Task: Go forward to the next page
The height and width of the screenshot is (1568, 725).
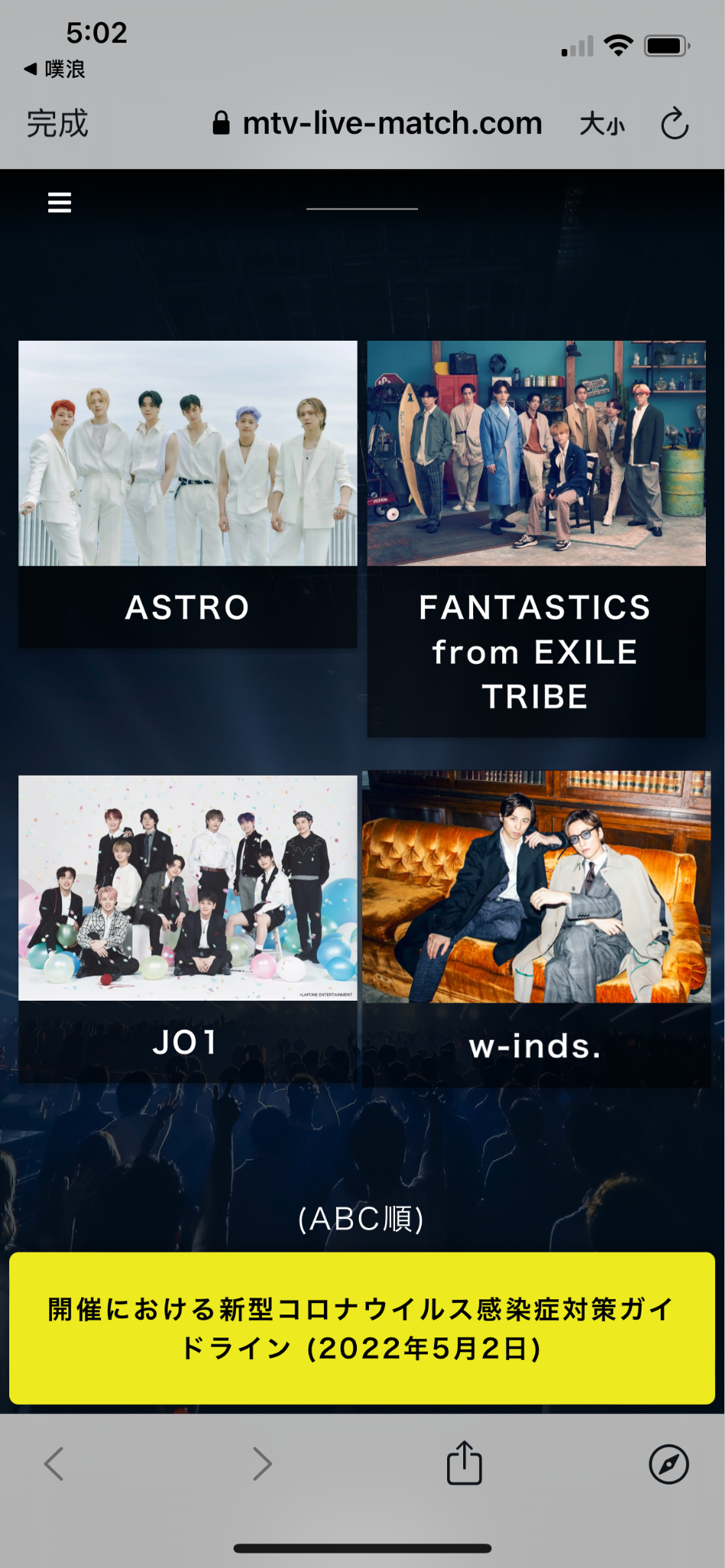Action: (x=263, y=1464)
